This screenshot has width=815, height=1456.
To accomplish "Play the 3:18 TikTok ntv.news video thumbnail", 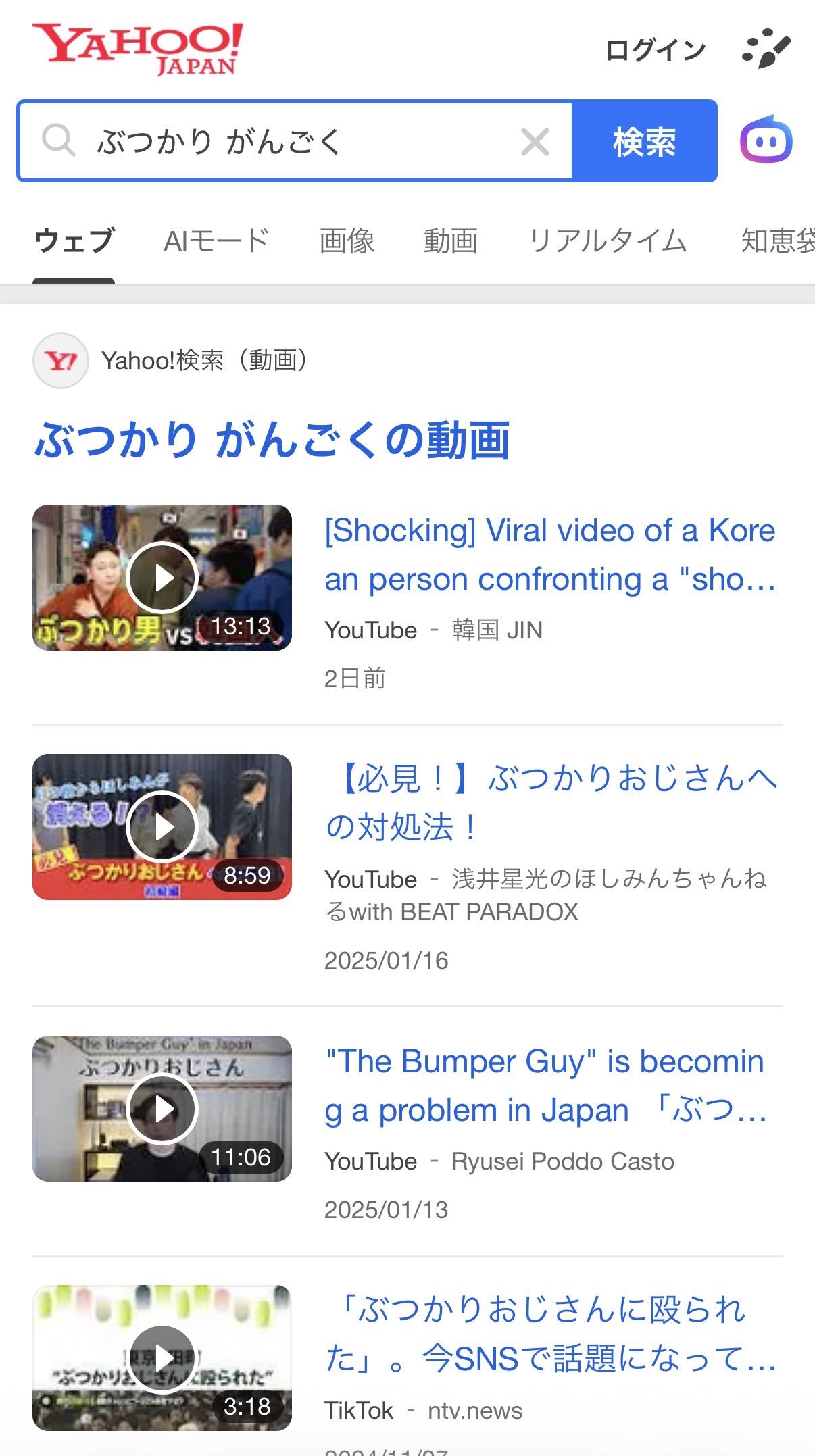I will (x=162, y=1358).
